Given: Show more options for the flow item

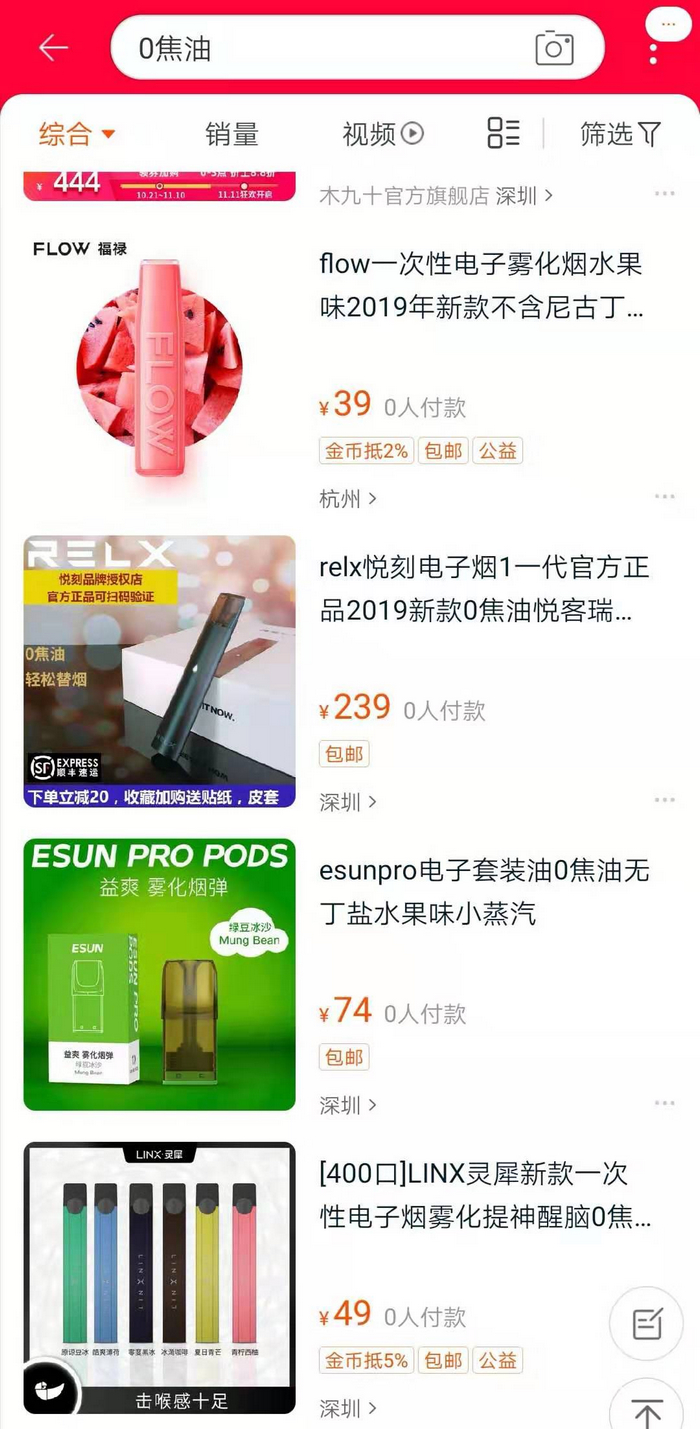Looking at the screenshot, I should coord(665,497).
